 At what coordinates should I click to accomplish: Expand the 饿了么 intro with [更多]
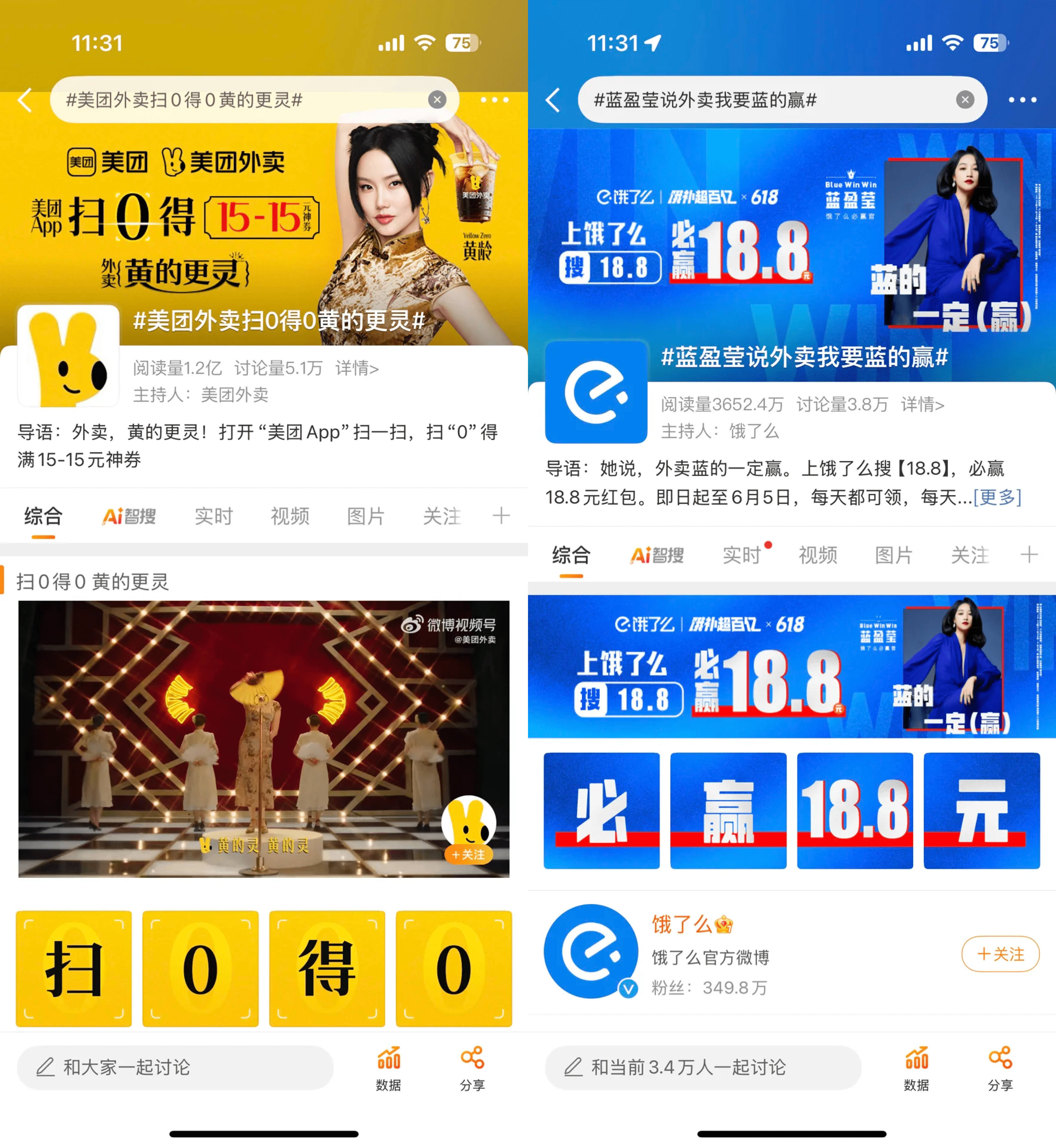pos(997,497)
